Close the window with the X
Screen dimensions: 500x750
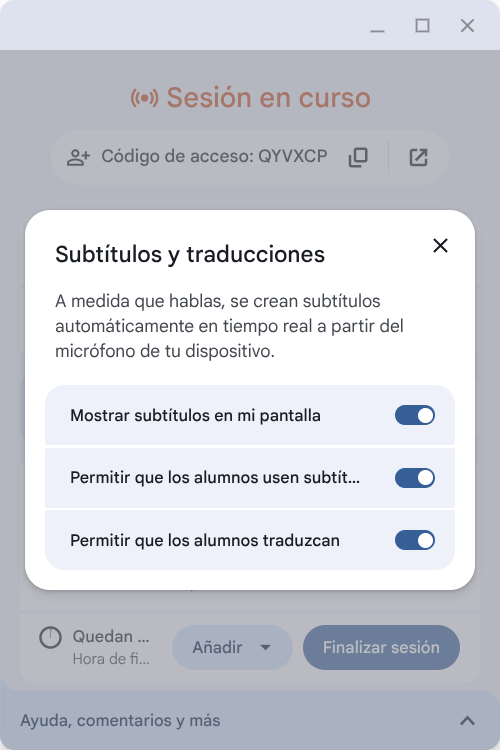click(467, 25)
